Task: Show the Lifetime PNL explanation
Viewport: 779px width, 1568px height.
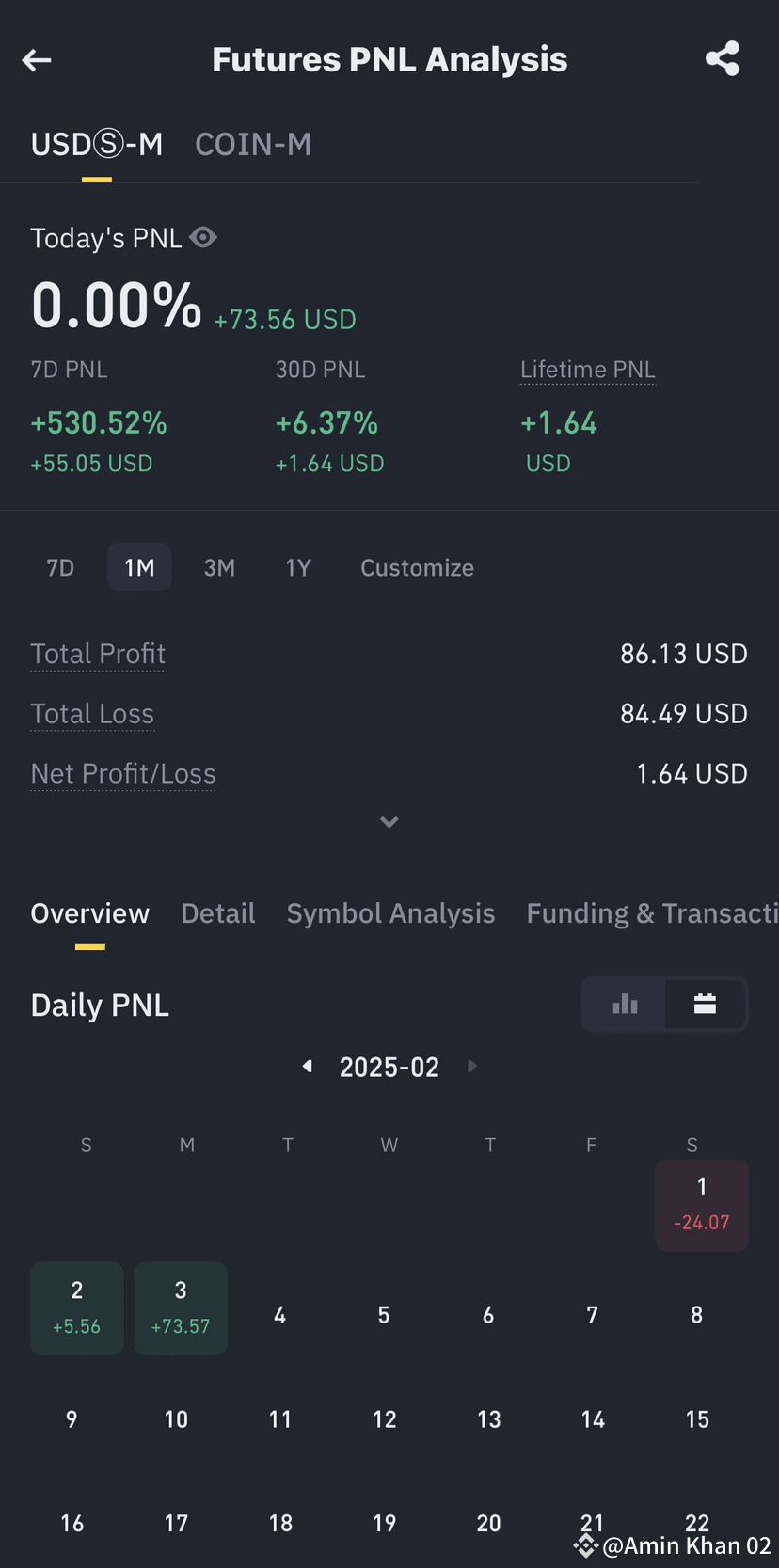Action: 588,370
